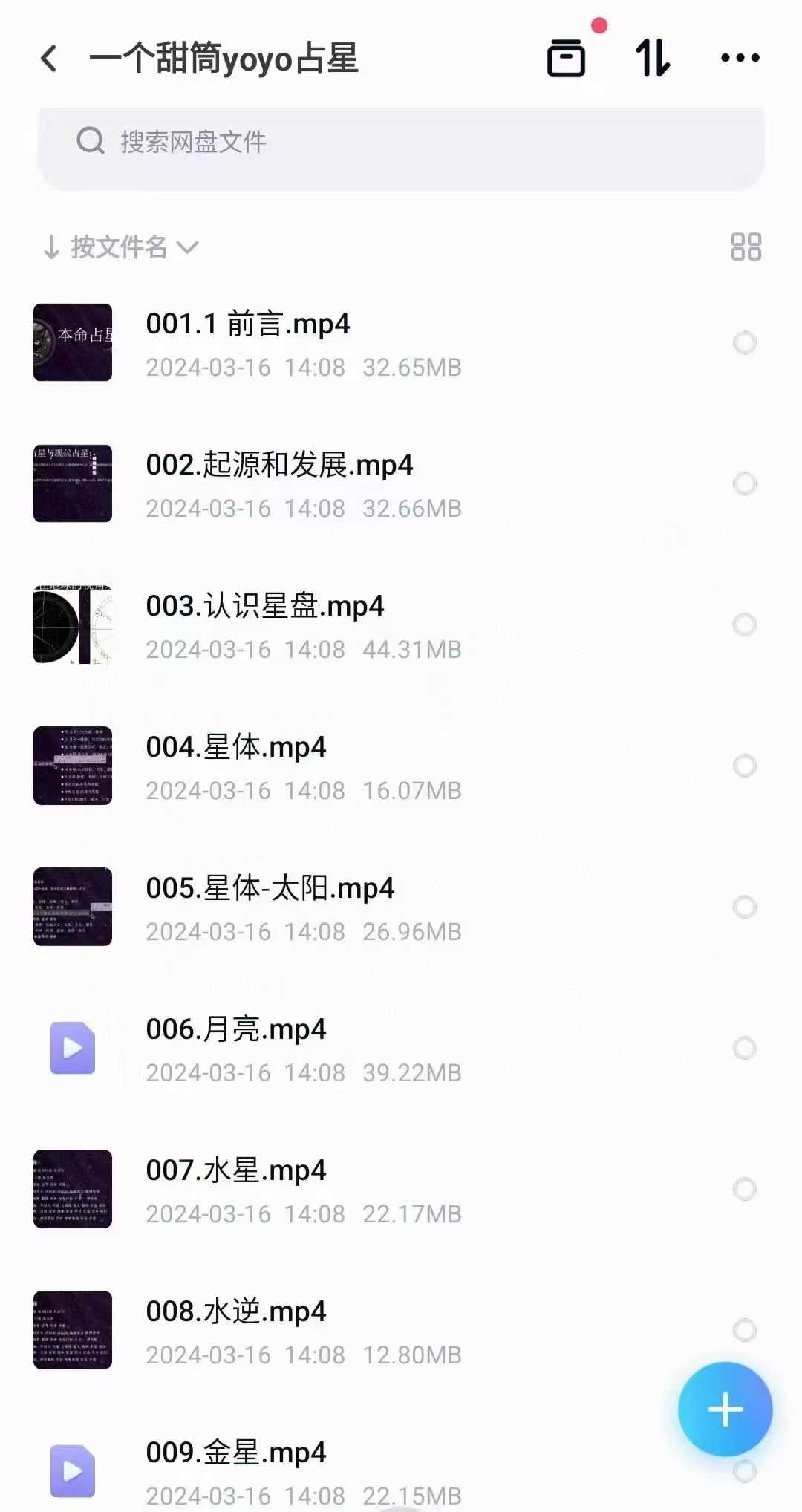Open the sort order arrows icon
Viewport: 802px width, 1512px height.
653,58
